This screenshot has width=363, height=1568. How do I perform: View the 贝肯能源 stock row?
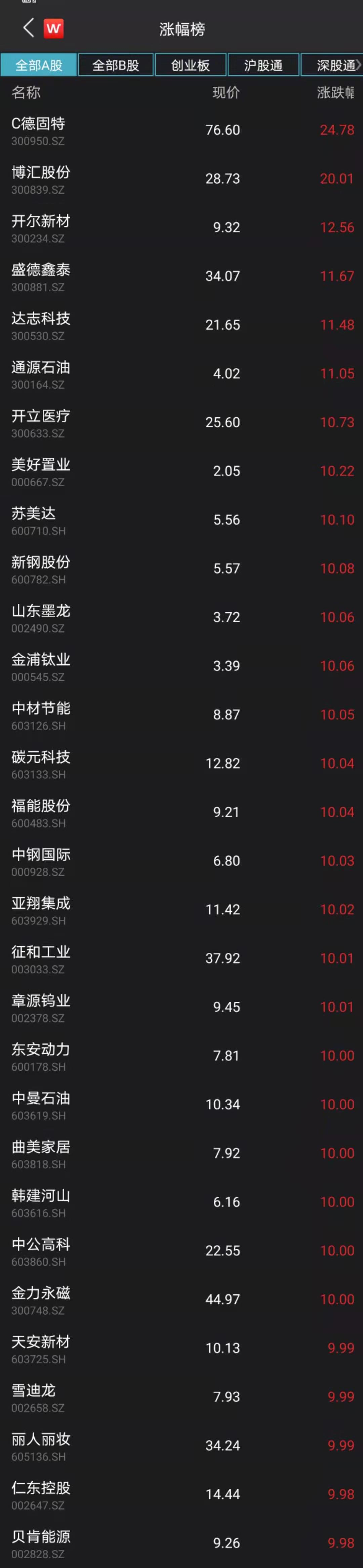coord(182,1542)
